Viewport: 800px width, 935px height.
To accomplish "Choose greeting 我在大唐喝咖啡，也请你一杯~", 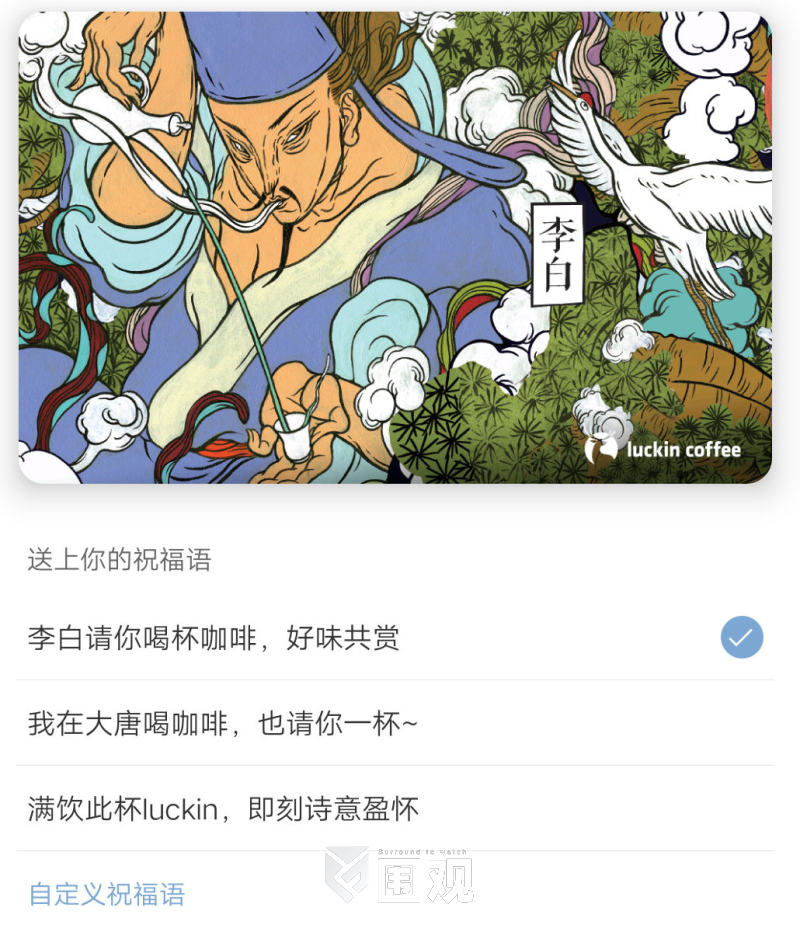I will coord(222,723).
